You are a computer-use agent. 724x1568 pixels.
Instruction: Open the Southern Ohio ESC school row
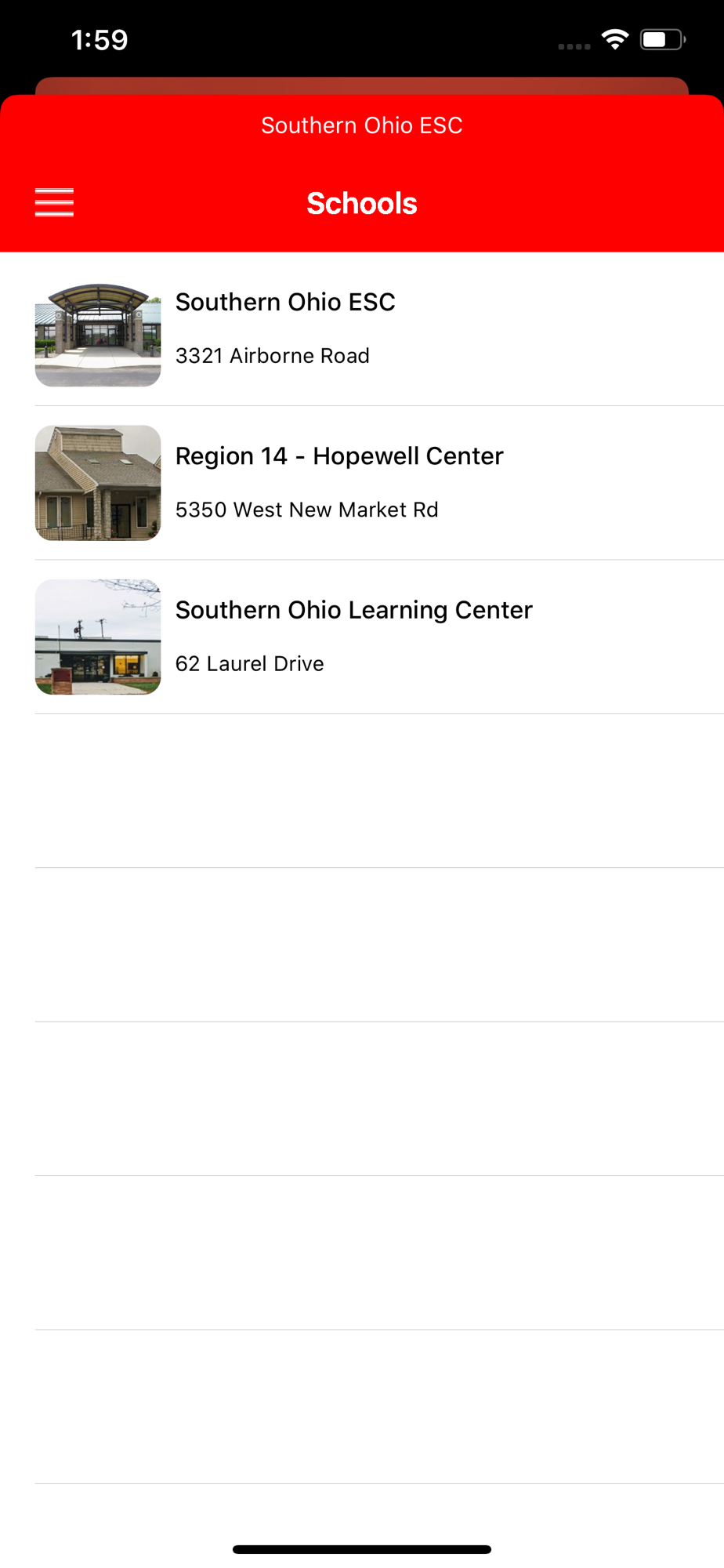tap(362, 329)
